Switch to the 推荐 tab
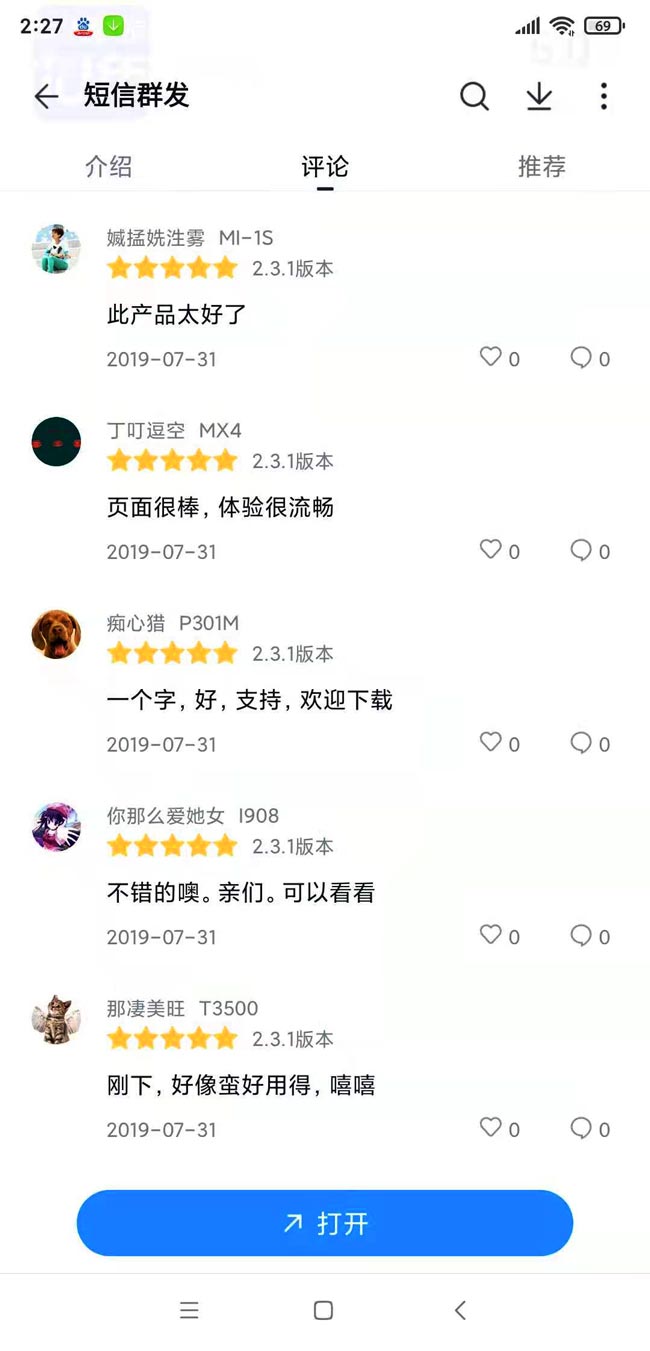The image size is (650, 1351). [x=541, y=166]
